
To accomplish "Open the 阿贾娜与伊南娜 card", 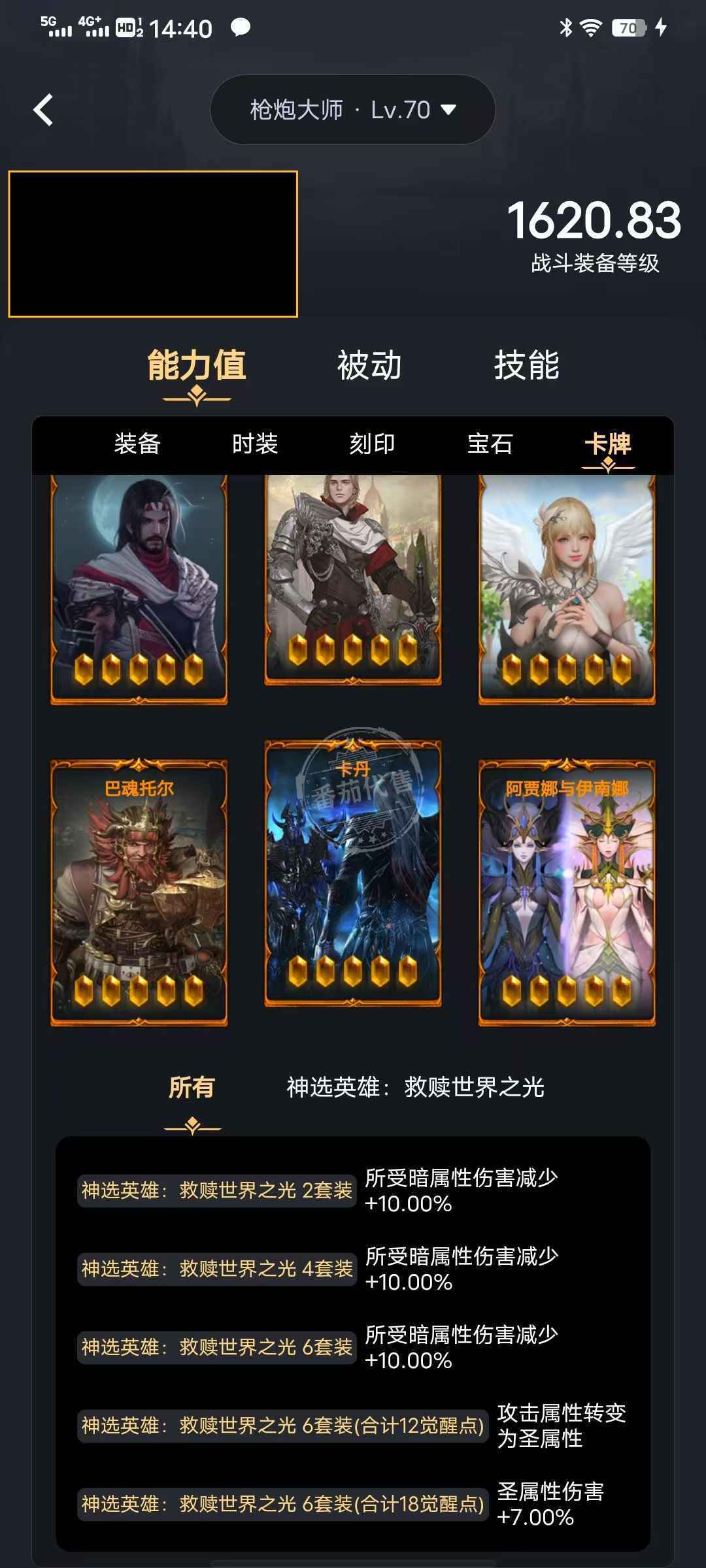I will coord(567,892).
